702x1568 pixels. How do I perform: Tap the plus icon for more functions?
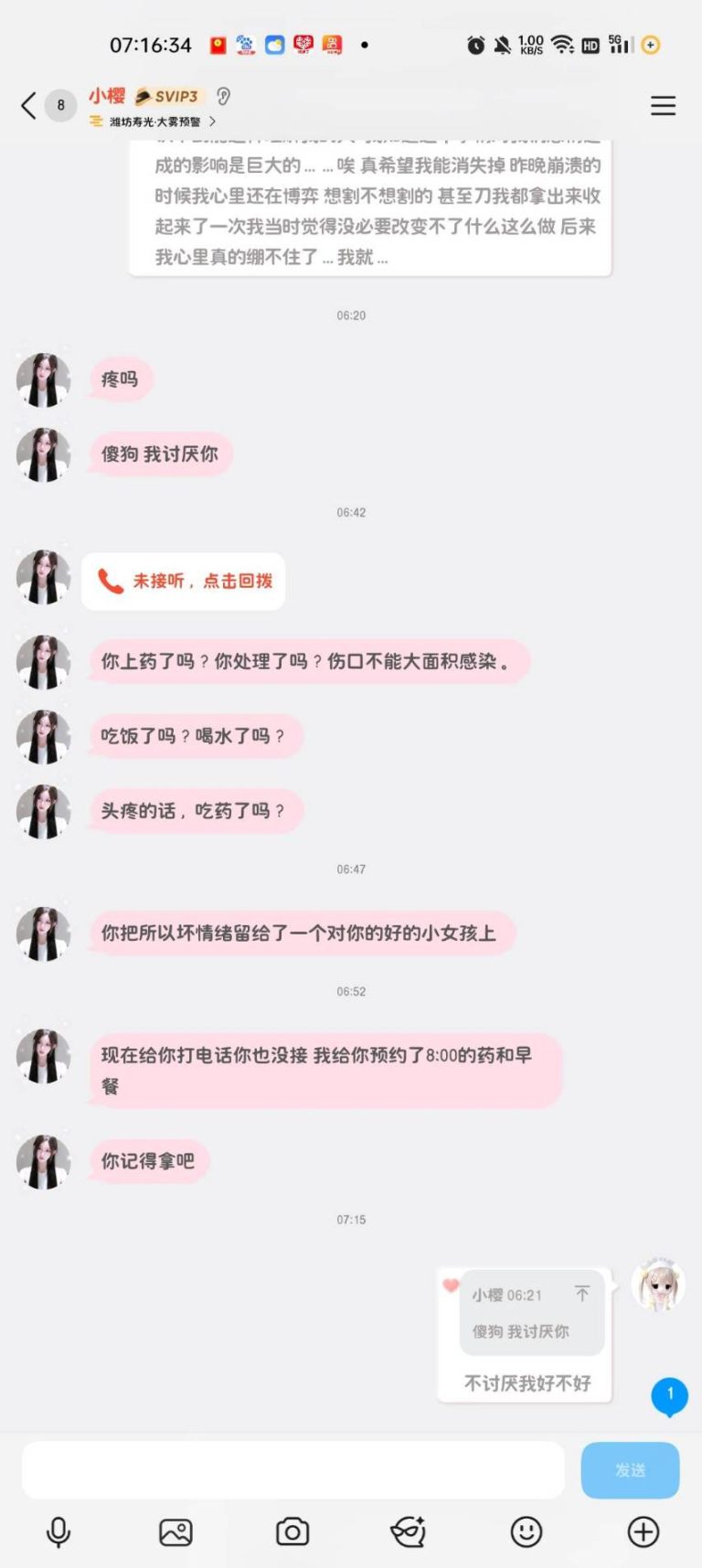point(642,1532)
